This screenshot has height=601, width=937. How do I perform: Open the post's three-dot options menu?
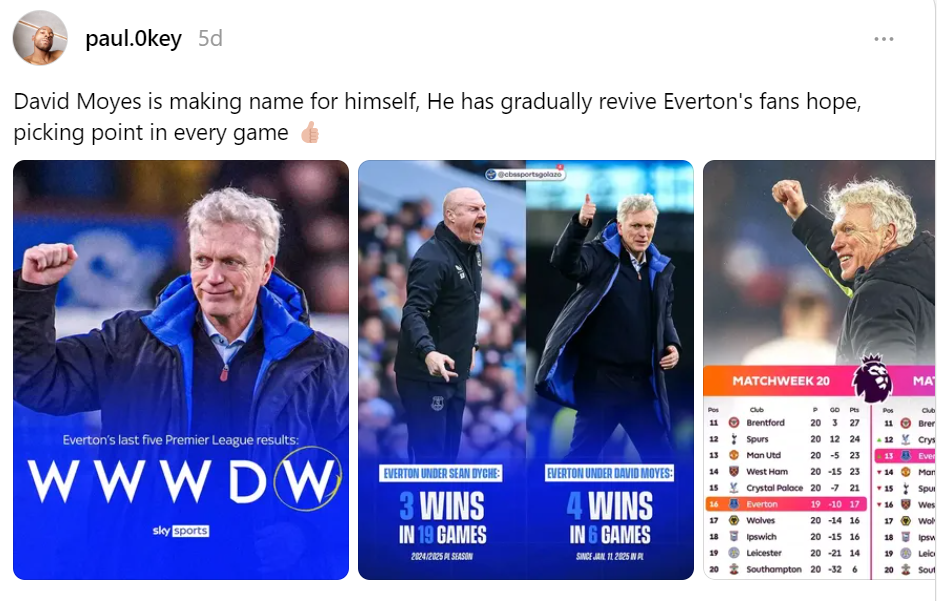click(x=884, y=39)
